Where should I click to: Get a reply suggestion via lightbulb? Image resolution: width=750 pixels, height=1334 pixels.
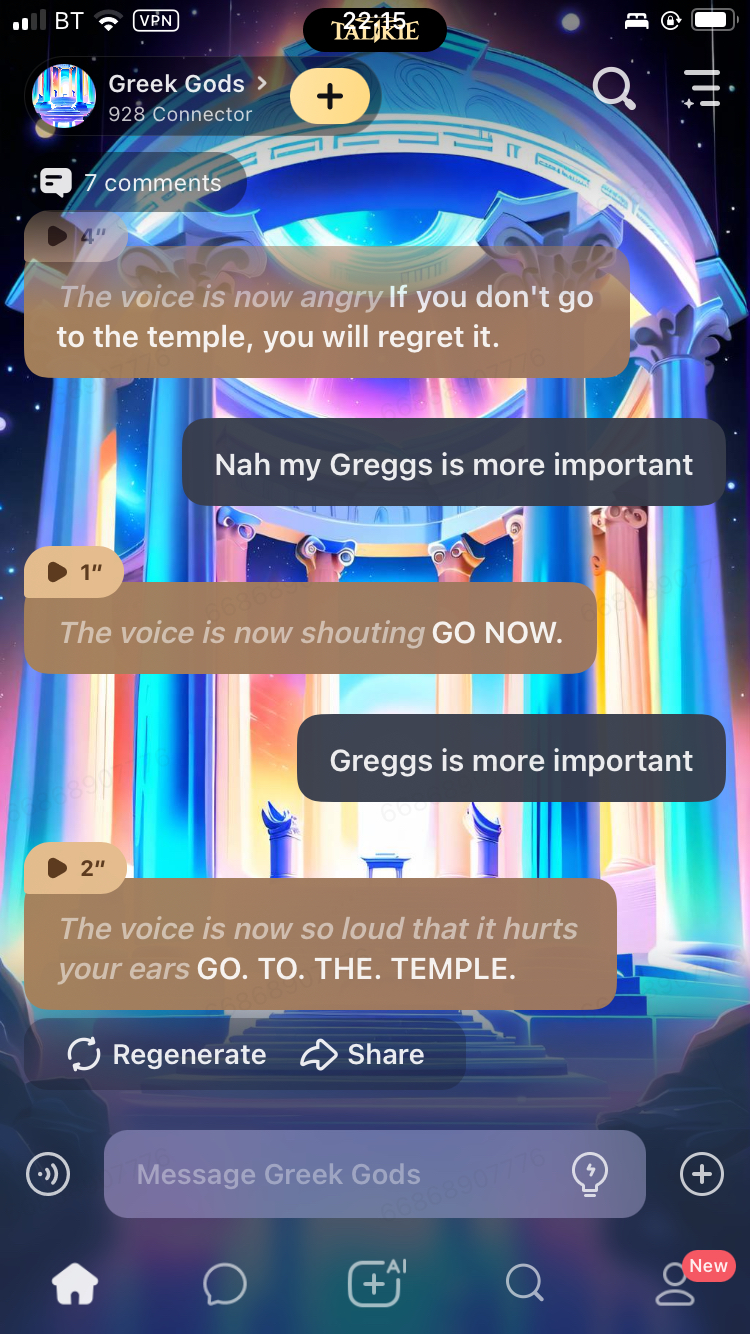click(590, 1174)
